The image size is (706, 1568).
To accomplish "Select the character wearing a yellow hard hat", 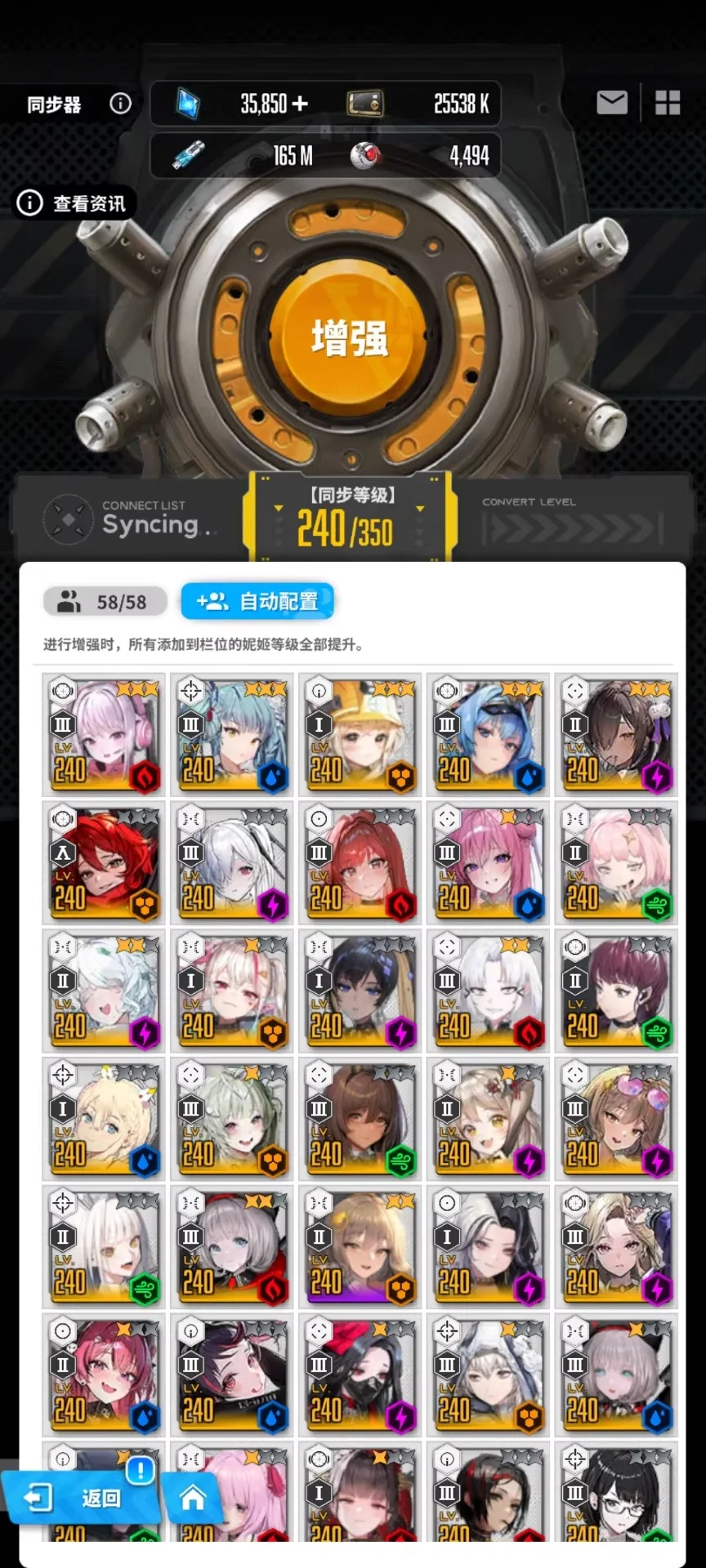I will coord(360,734).
